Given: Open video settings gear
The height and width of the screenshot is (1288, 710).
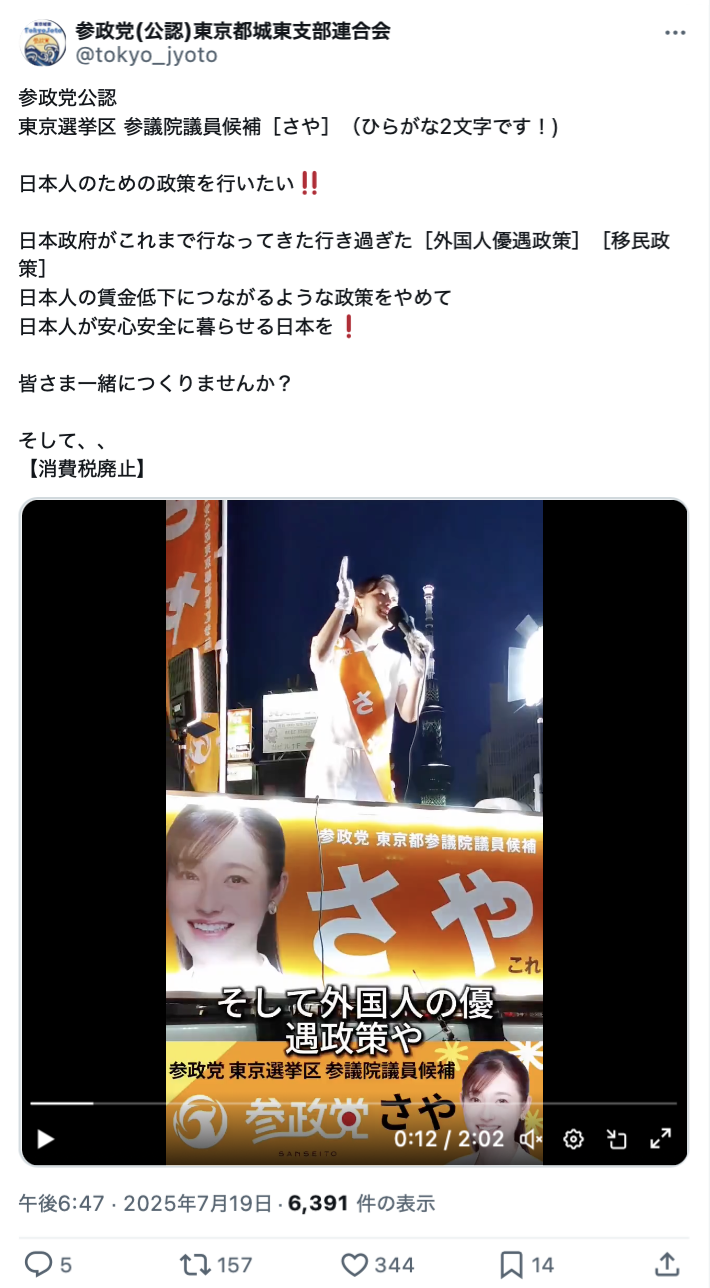Looking at the screenshot, I should coord(573,1138).
